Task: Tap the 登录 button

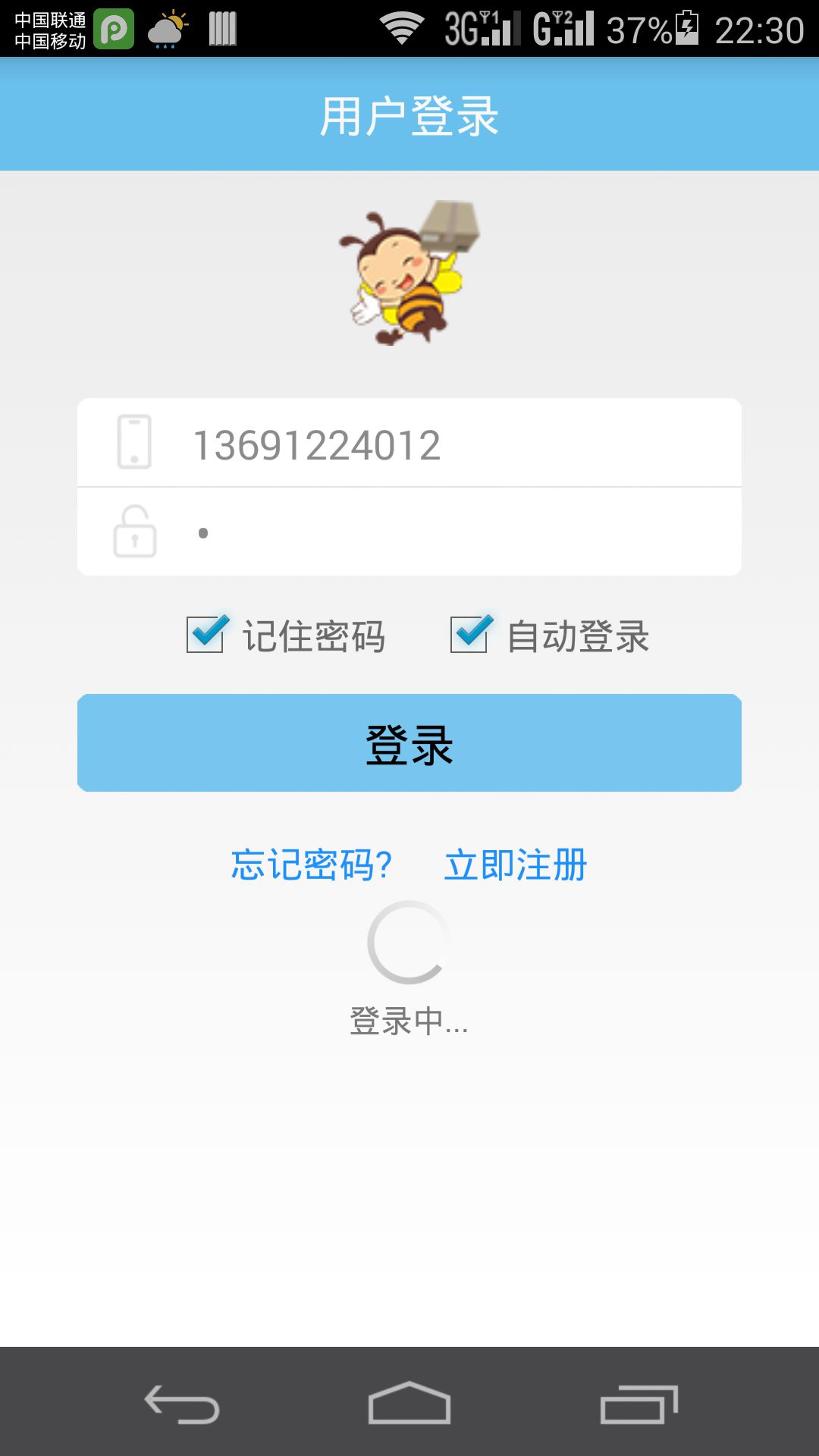Action: [409, 743]
